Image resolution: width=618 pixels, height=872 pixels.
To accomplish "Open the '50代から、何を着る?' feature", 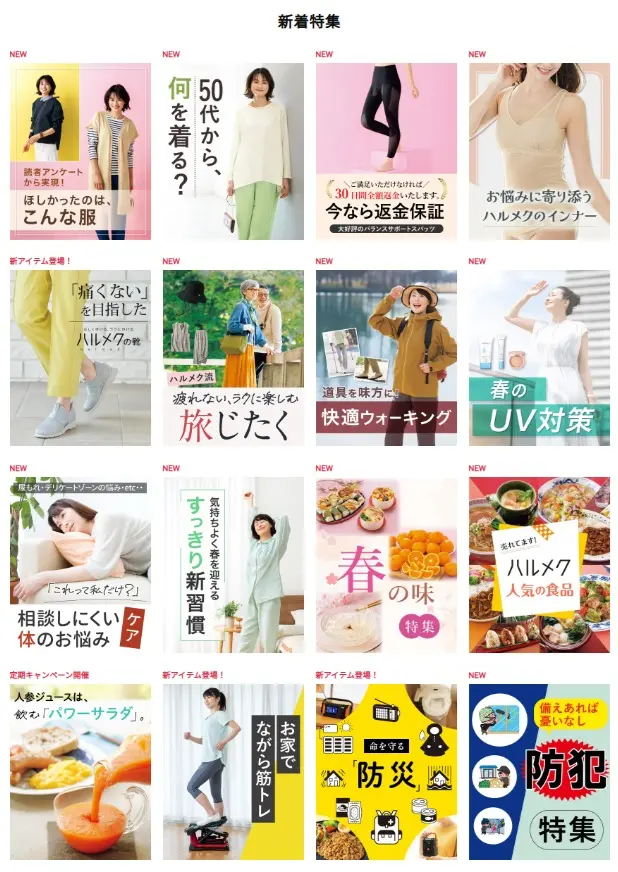I will click(x=233, y=151).
